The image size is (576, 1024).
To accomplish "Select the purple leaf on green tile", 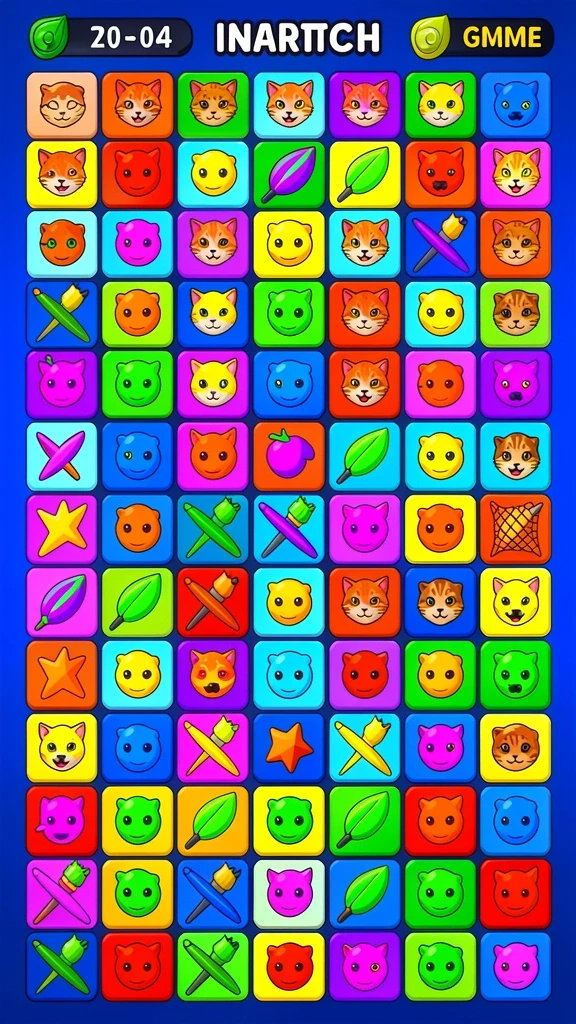I will [x=289, y=174].
